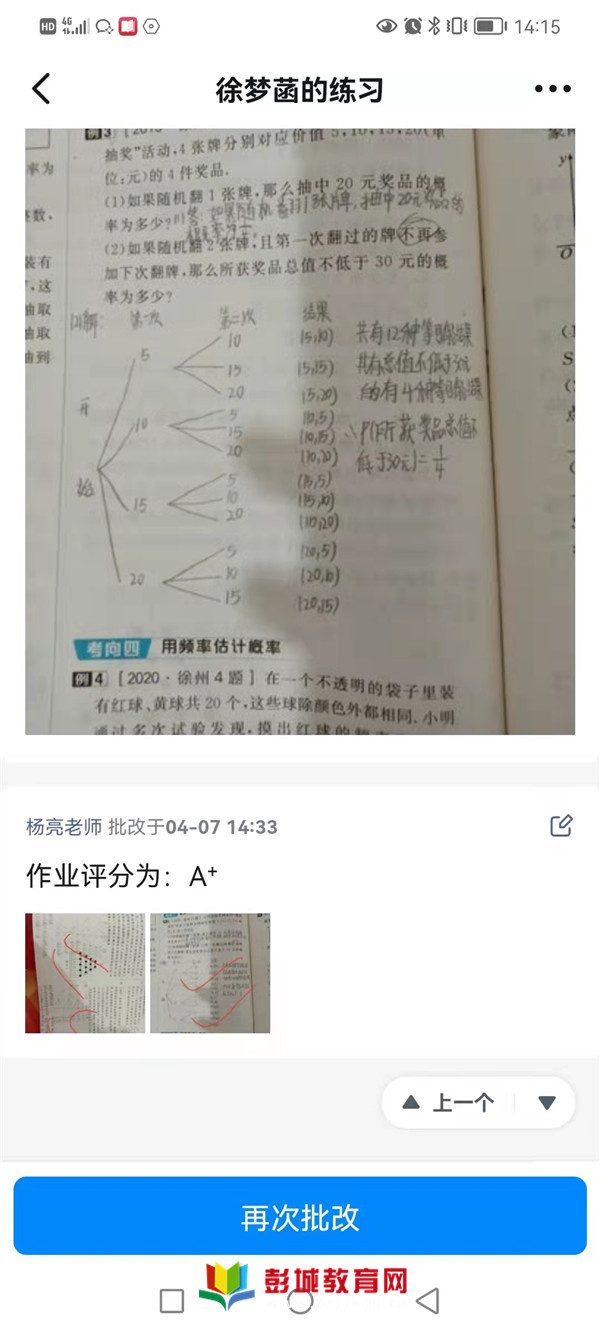Edit the teacher's grading comment

pyautogui.click(x=562, y=825)
